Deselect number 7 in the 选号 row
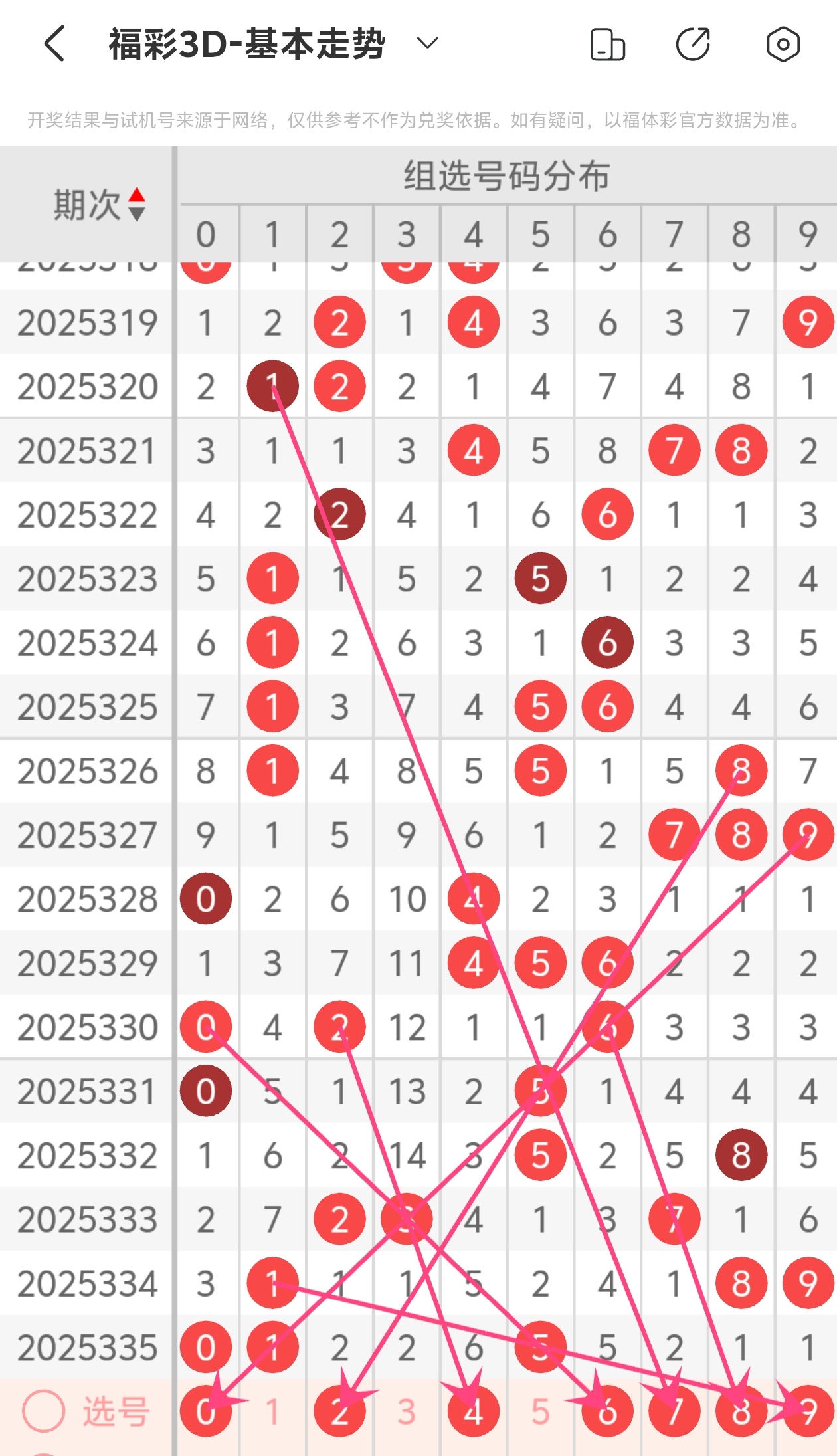 (674, 1411)
